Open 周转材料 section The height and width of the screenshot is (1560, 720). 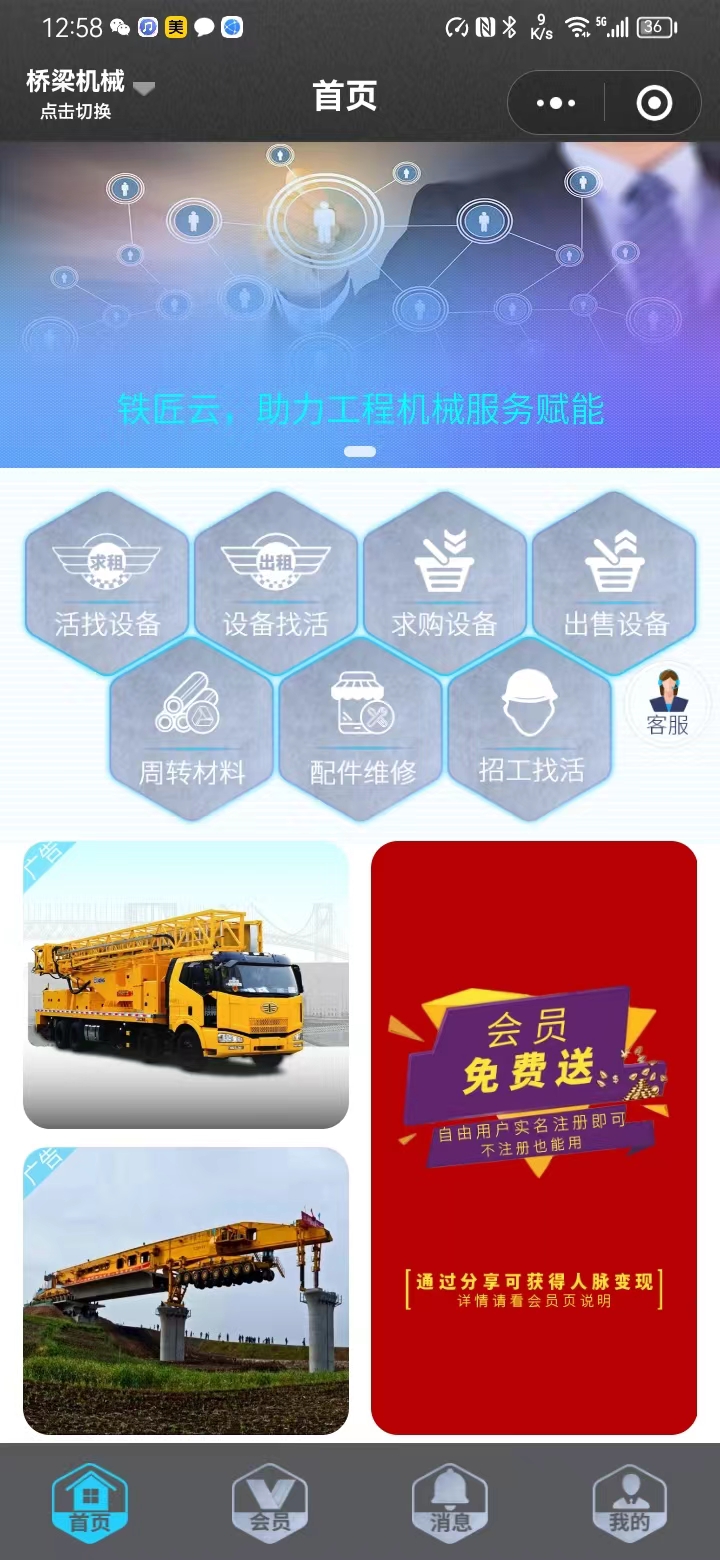191,729
